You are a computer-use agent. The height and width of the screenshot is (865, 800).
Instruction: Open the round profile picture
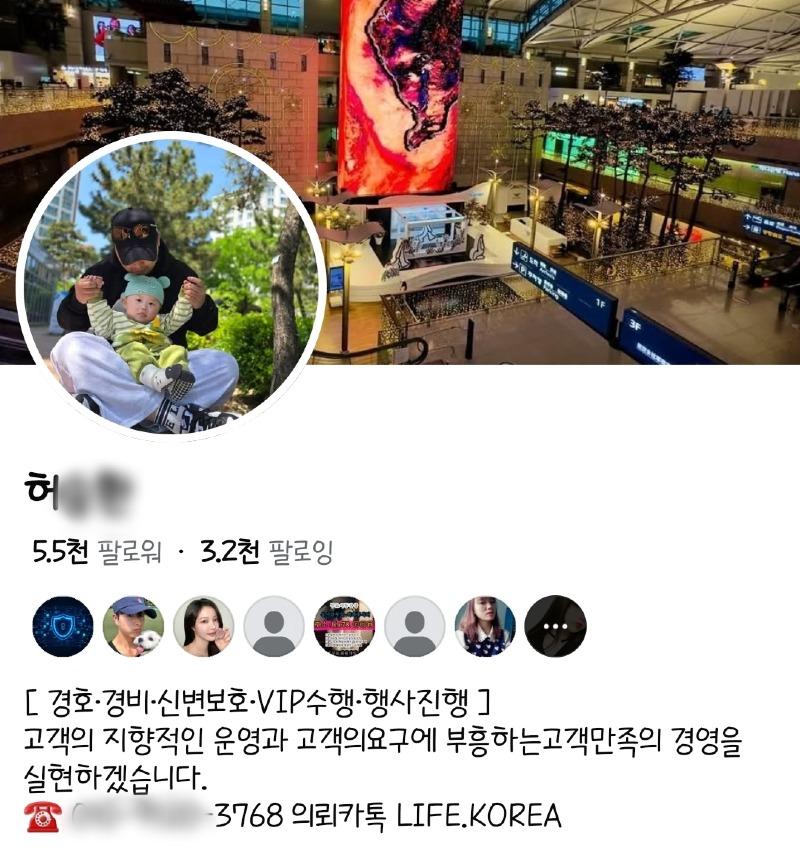[170, 287]
